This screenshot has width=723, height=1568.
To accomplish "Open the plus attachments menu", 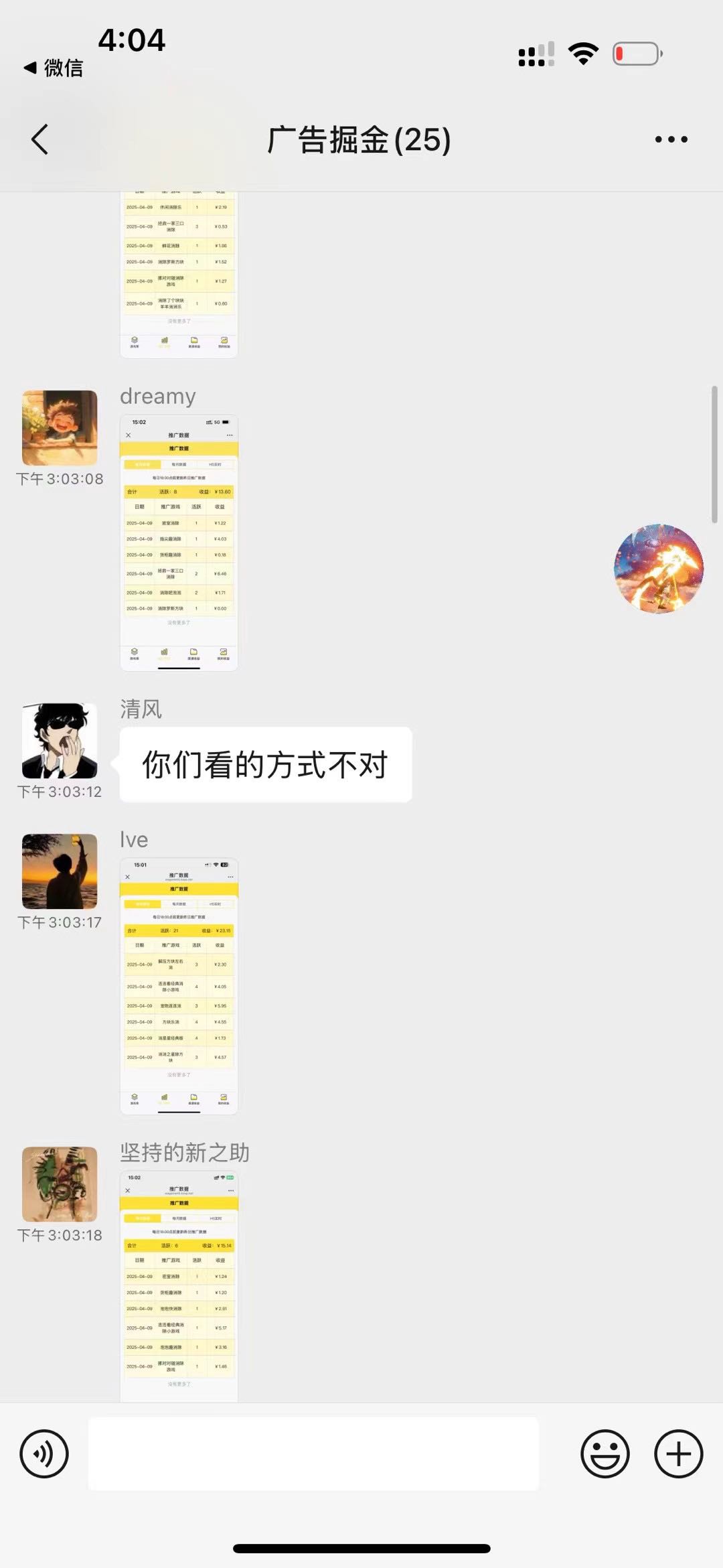I will point(678,1453).
